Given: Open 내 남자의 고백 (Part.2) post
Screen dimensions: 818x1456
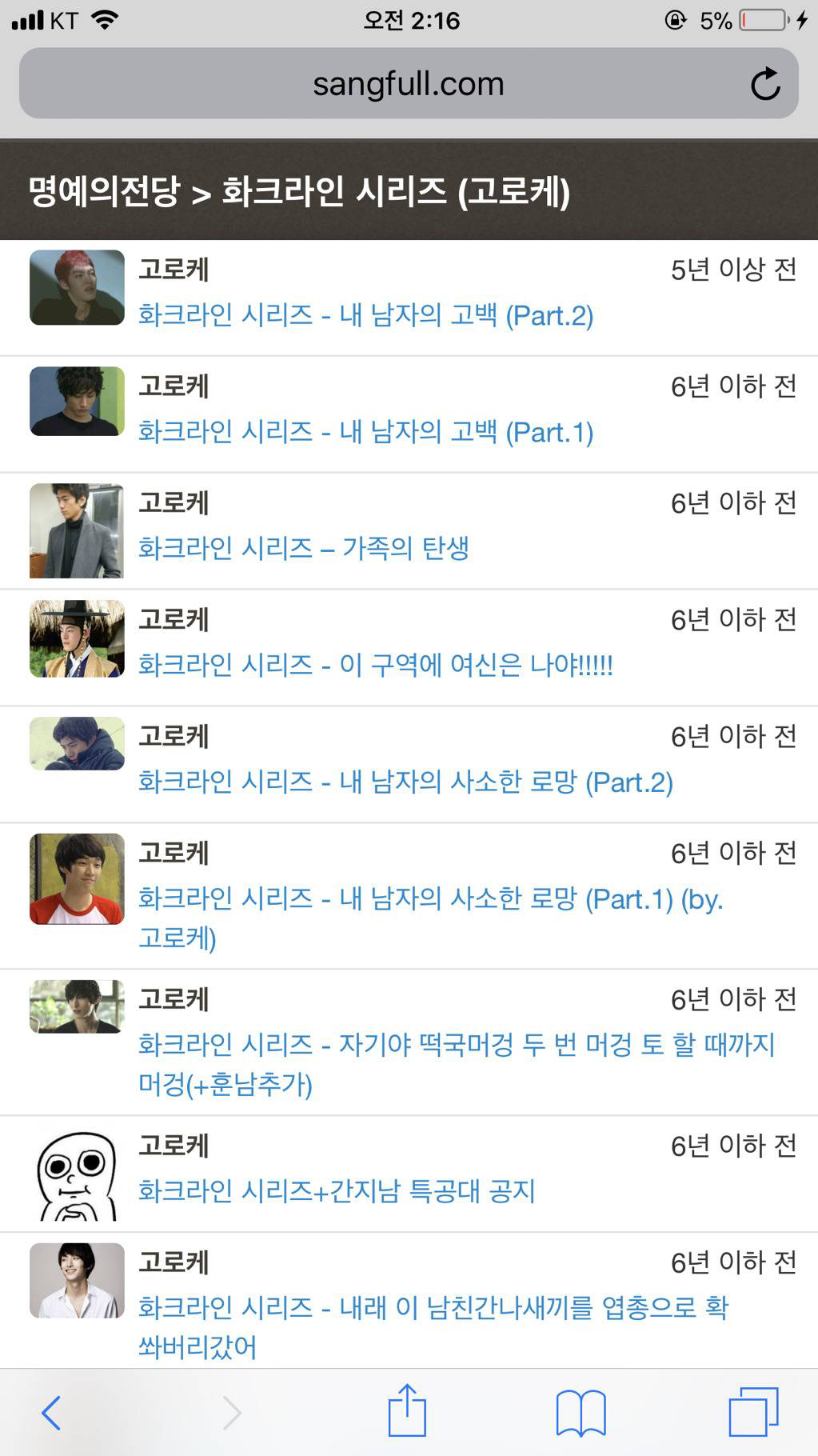Looking at the screenshot, I should [x=365, y=315].
